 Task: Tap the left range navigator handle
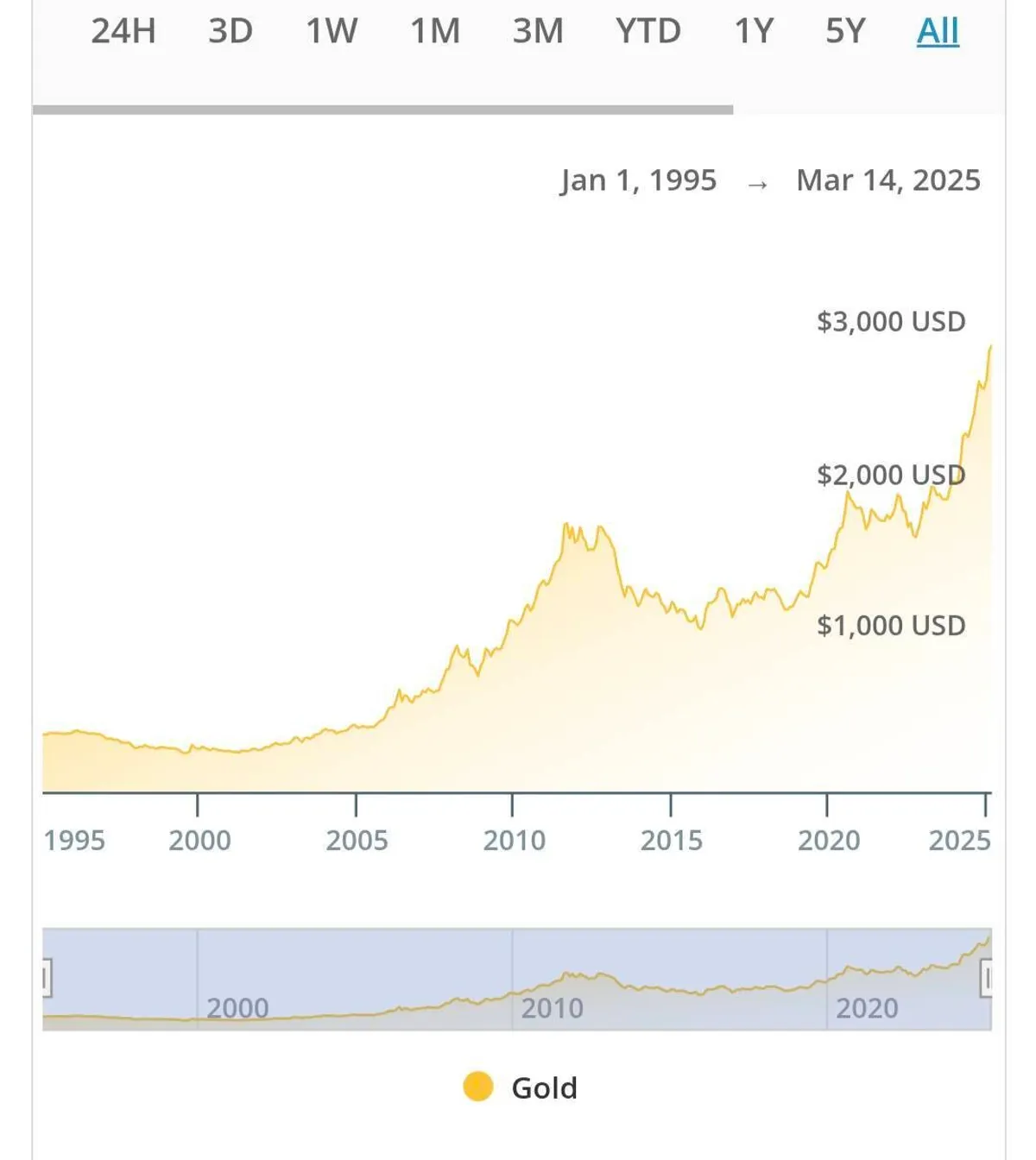46,979
